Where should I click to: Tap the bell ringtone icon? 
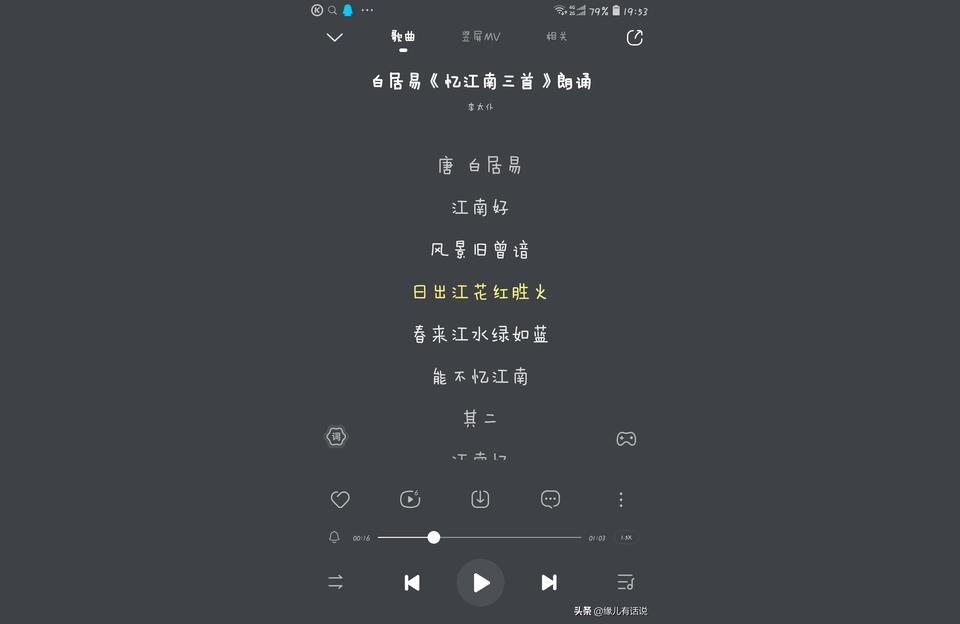[334, 537]
